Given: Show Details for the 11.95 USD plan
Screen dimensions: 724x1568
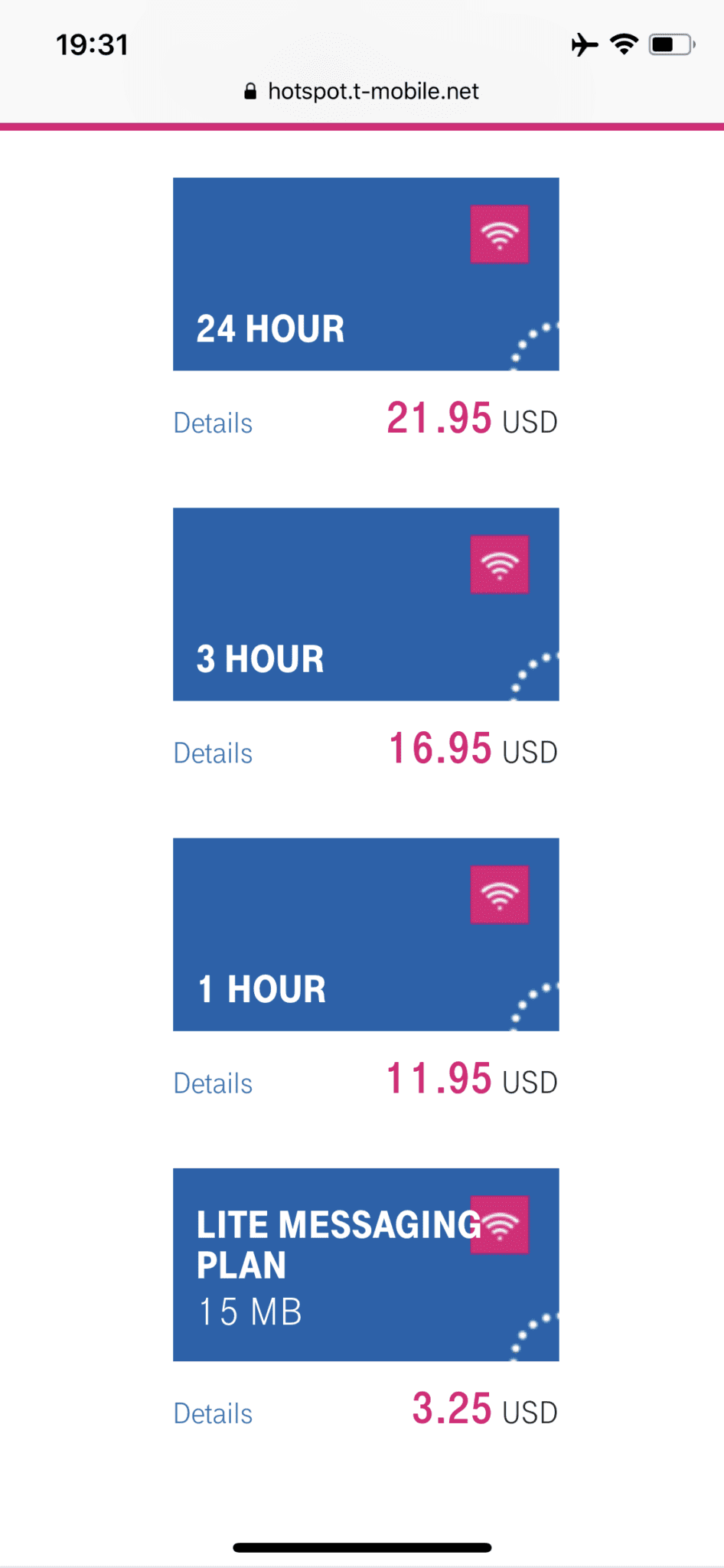Looking at the screenshot, I should pos(213,1083).
